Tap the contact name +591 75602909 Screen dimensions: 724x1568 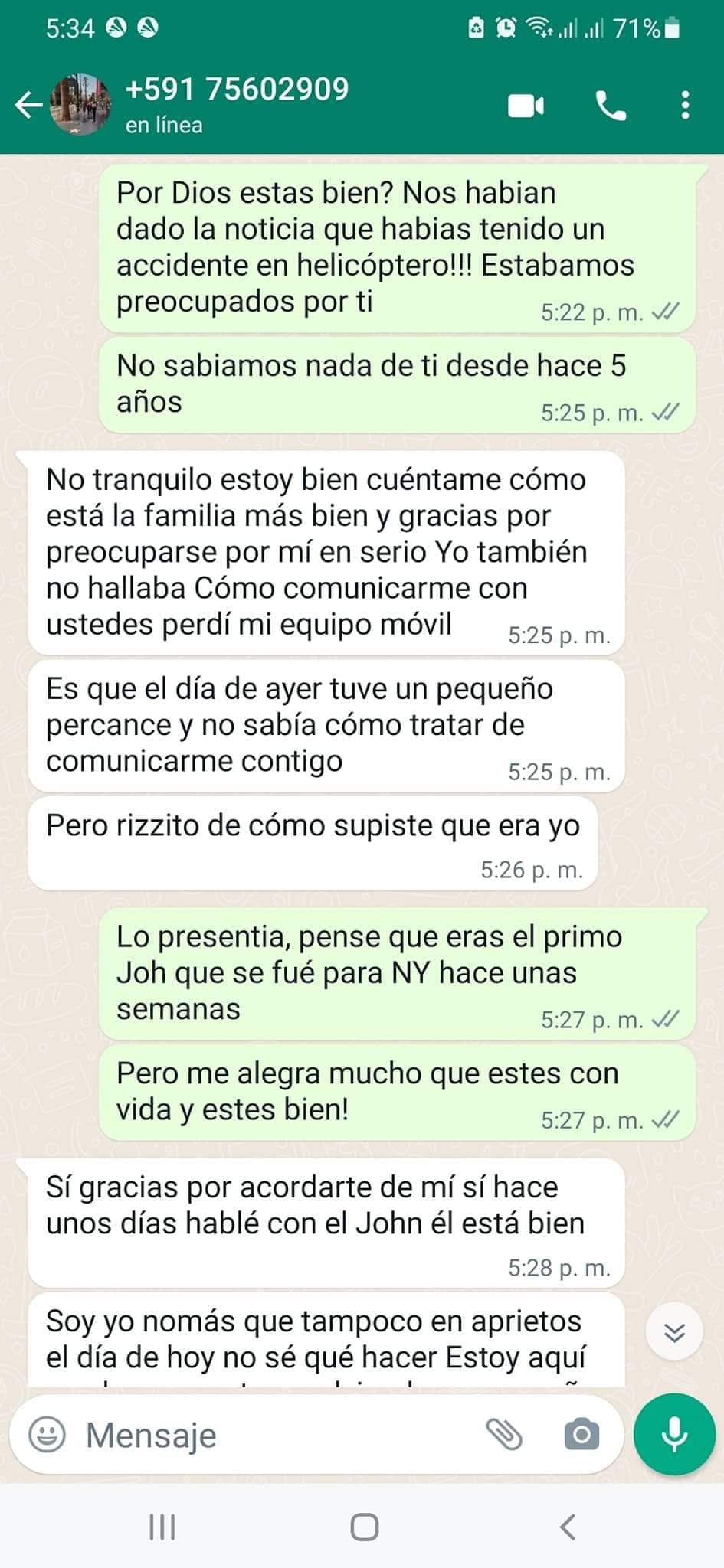pyautogui.click(x=238, y=89)
